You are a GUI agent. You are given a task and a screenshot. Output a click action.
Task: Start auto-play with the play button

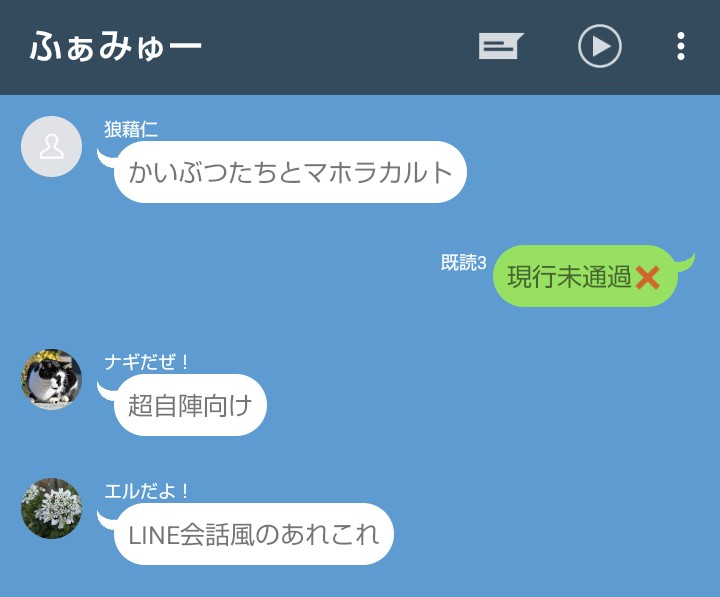point(600,46)
